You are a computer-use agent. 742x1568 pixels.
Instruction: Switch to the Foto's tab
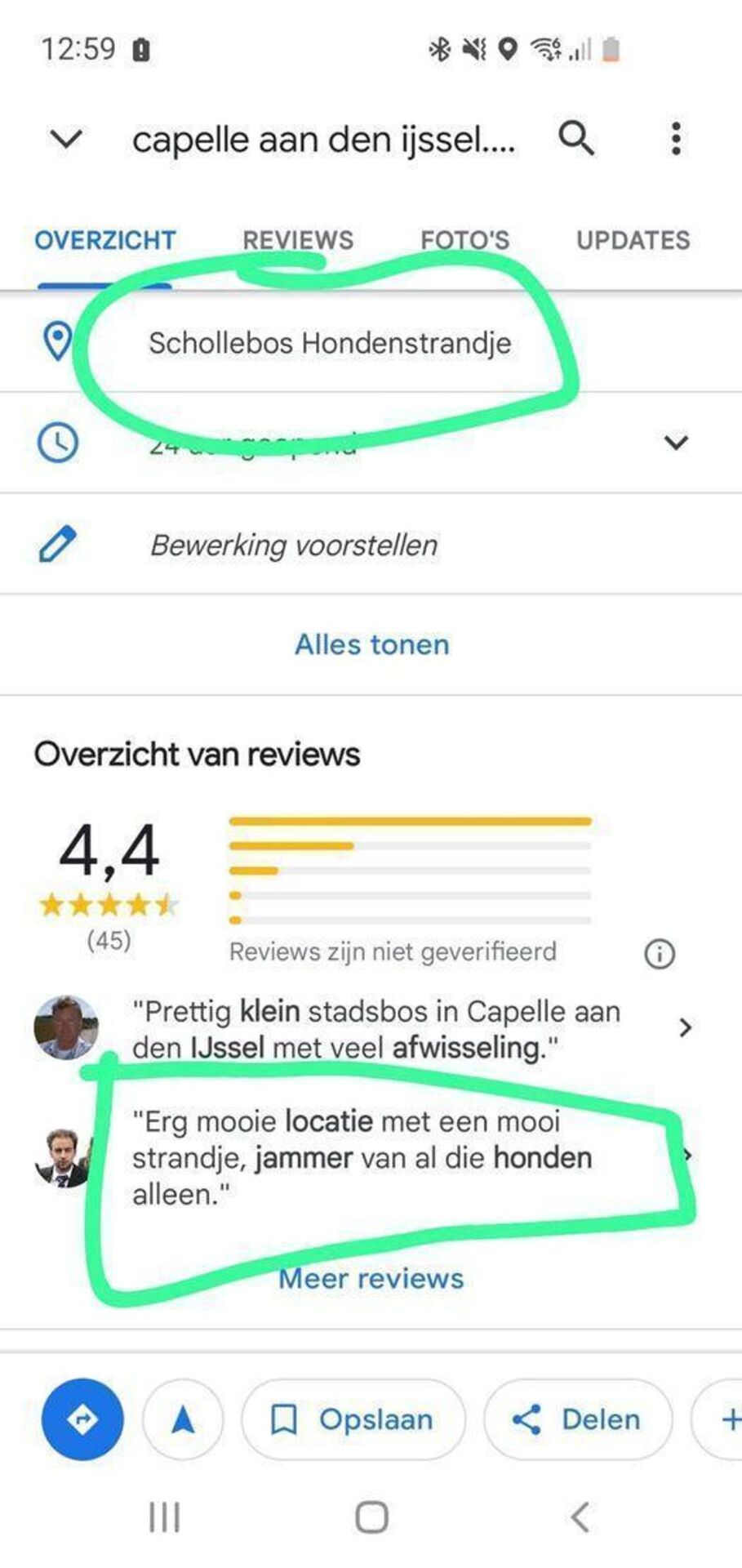click(464, 240)
